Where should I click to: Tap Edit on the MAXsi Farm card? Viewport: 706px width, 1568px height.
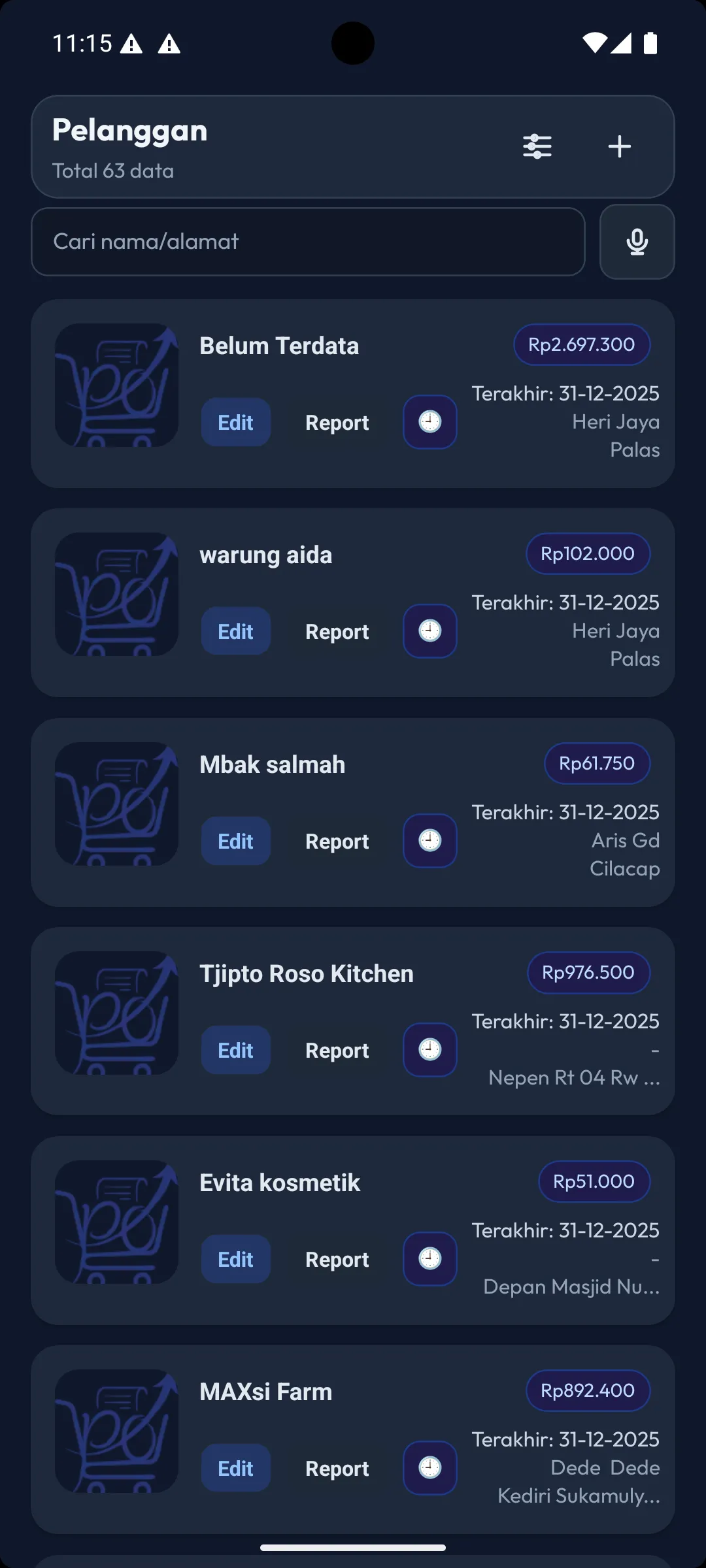click(235, 1467)
